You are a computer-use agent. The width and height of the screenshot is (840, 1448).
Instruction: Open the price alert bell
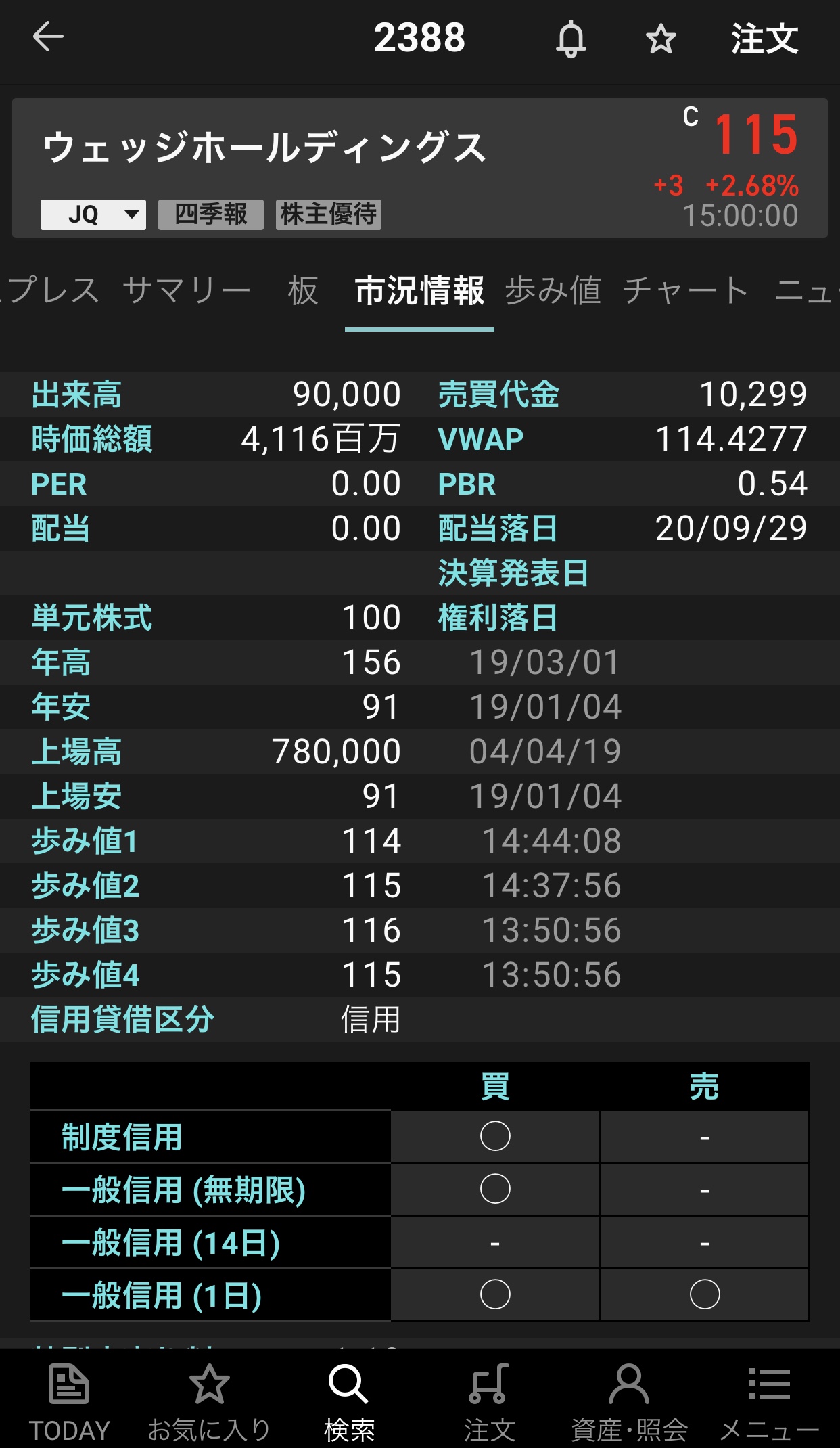click(x=571, y=39)
